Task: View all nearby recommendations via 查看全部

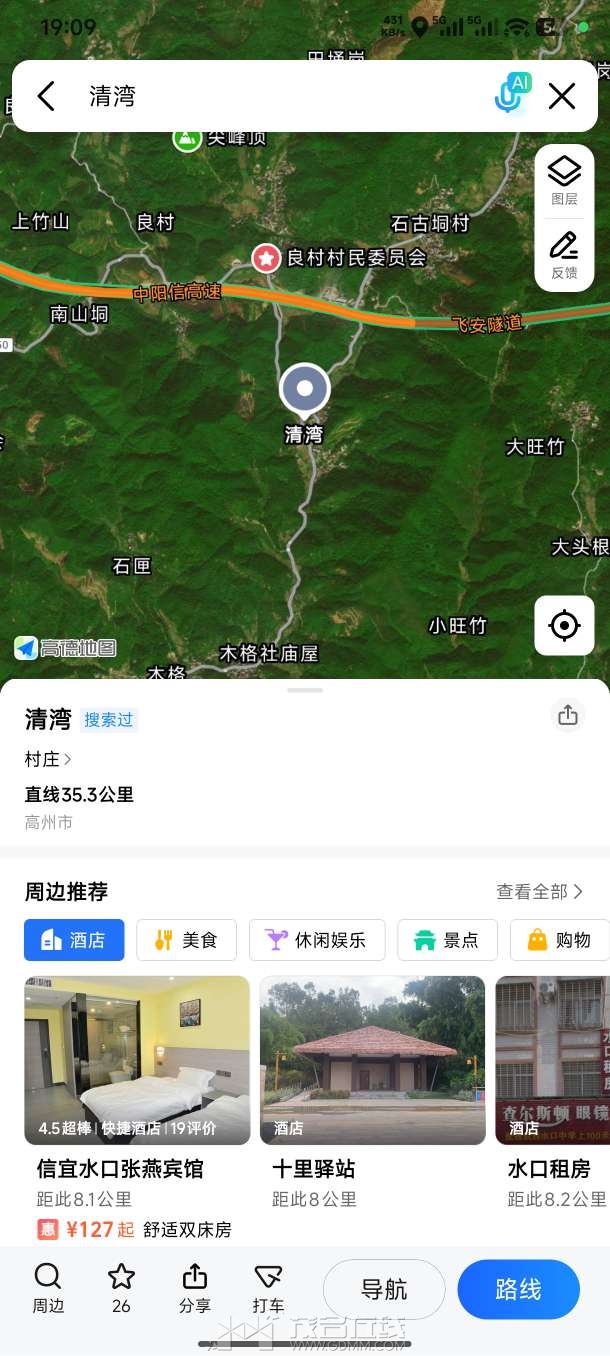Action: point(540,891)
